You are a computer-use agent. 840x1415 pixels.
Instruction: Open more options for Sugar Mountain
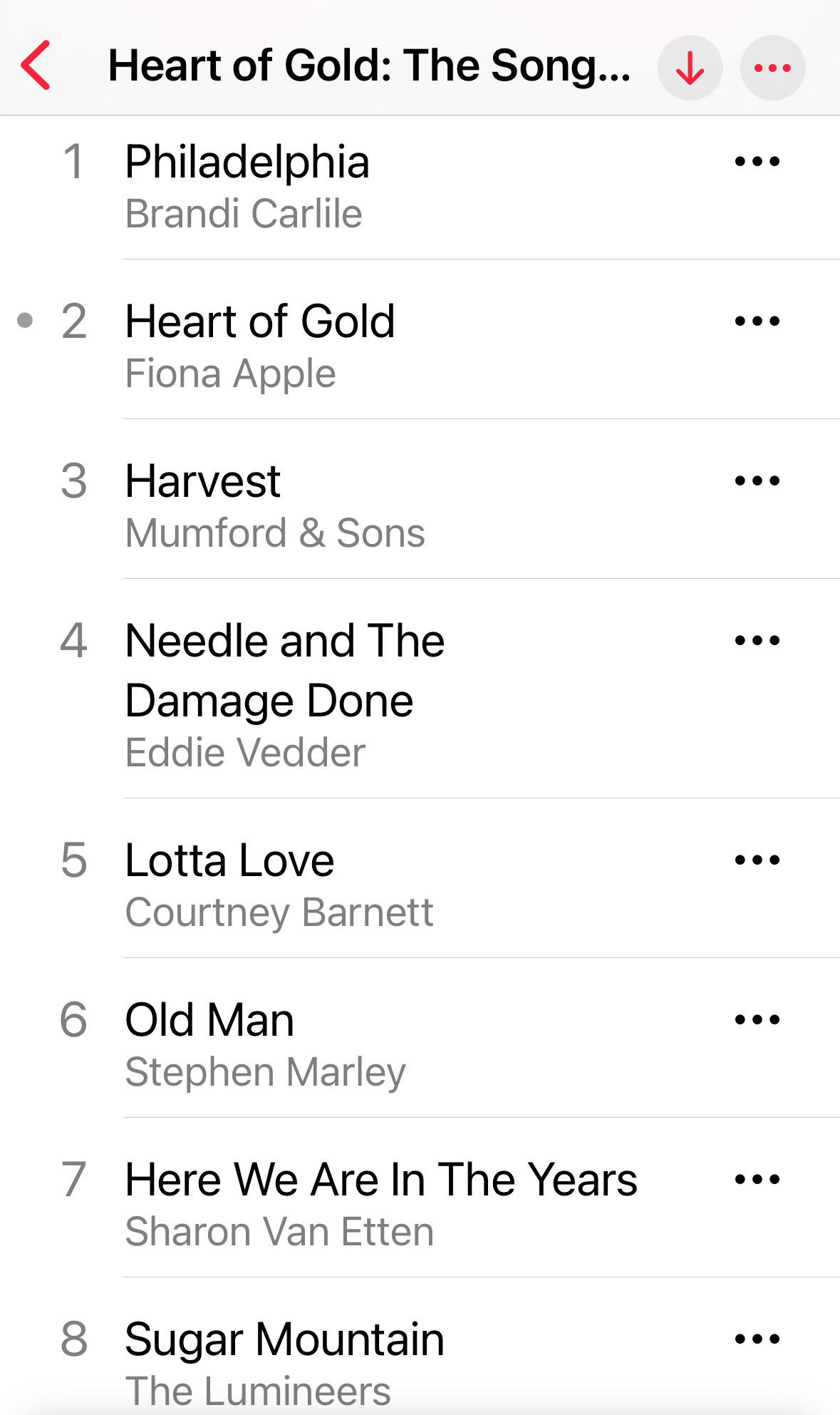757,1339
